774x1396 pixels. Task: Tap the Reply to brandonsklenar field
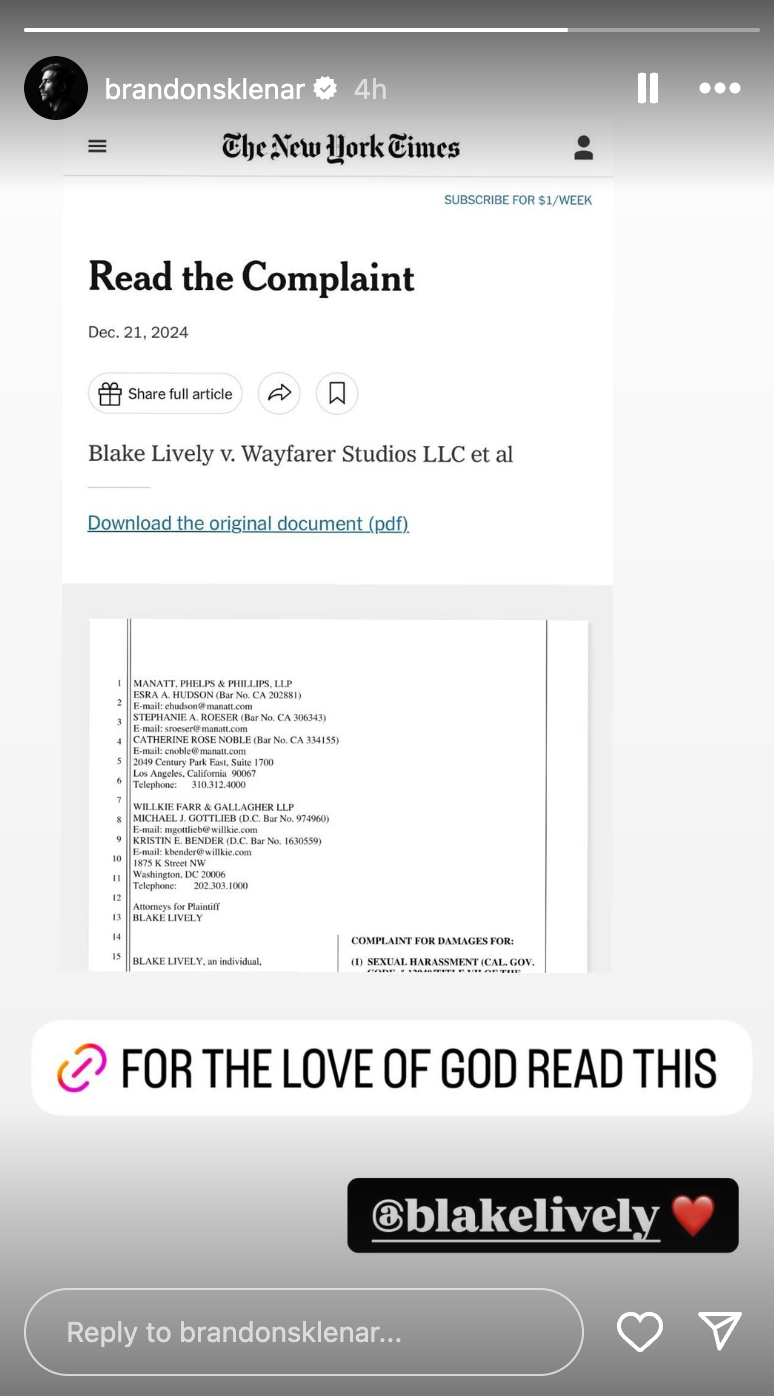coord(303,1332)
